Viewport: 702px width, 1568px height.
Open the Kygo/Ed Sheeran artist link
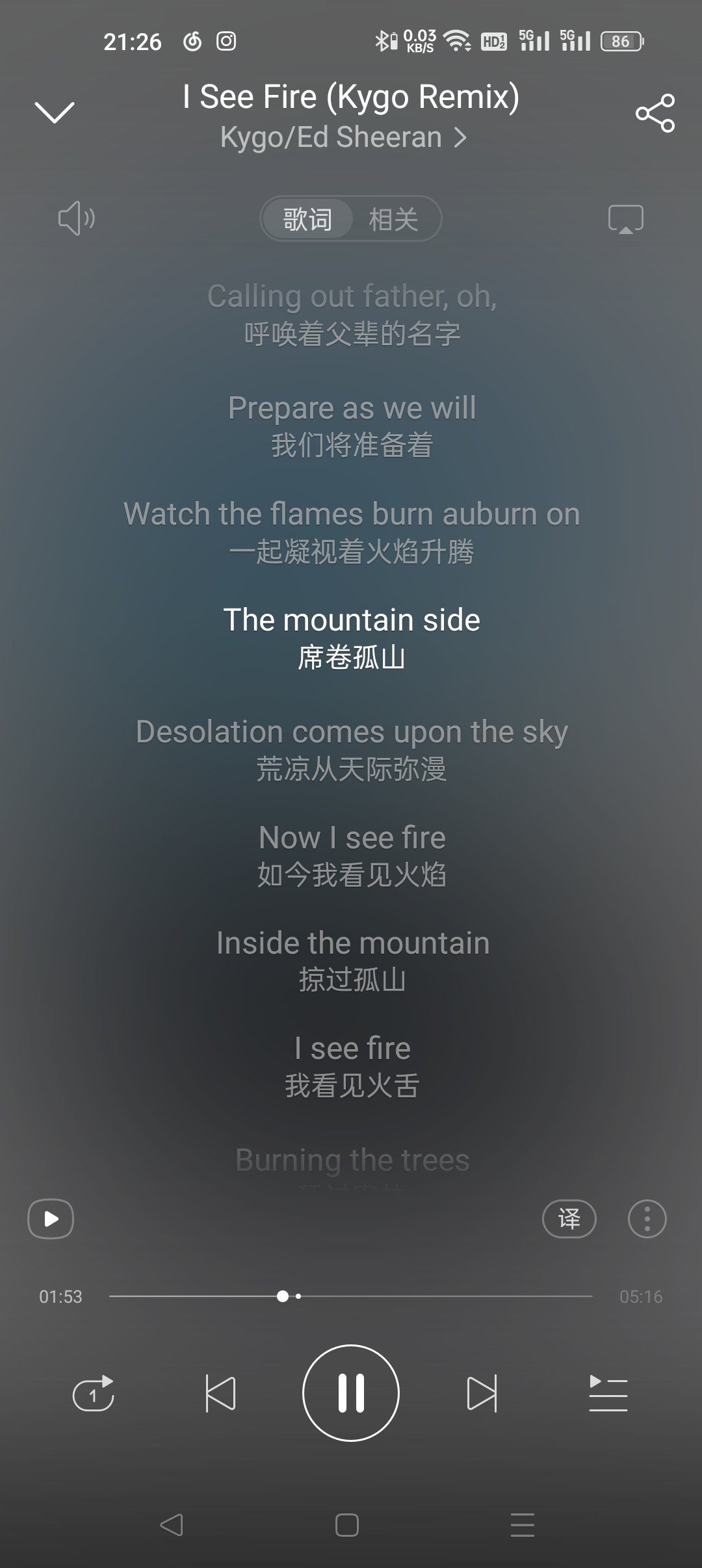pyautogui.click(x=343, y=137)
